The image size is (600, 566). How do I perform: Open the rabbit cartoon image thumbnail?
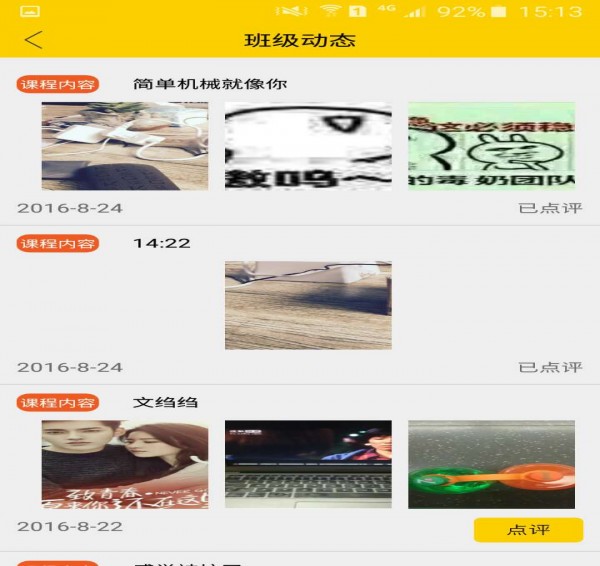click(491, 146)
